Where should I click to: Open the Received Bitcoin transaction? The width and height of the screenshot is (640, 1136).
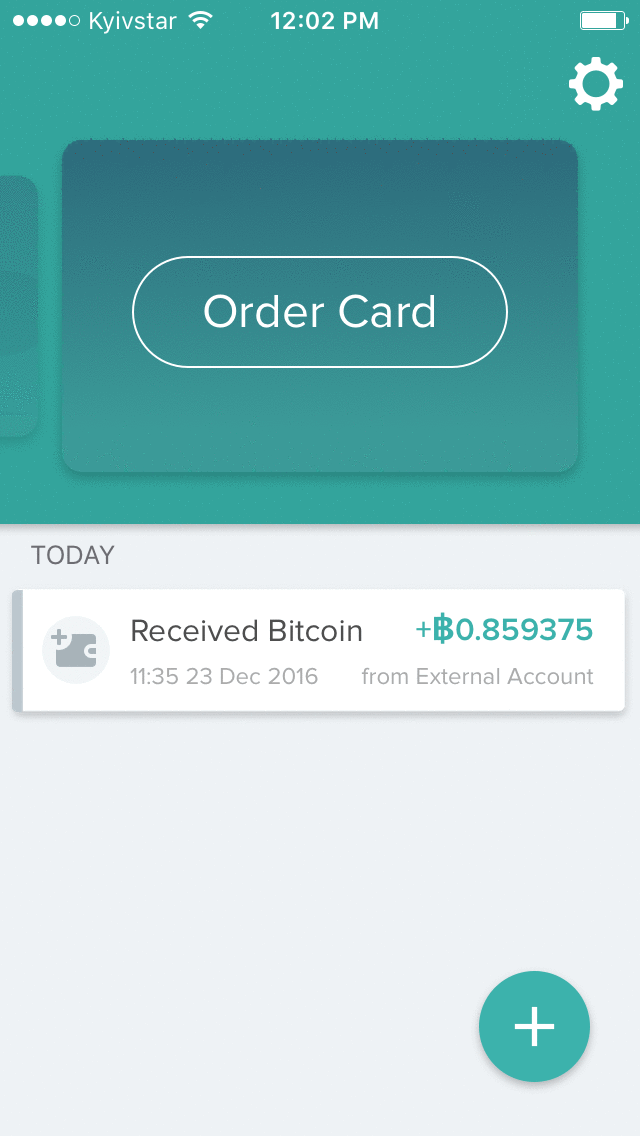click(318, 651)
